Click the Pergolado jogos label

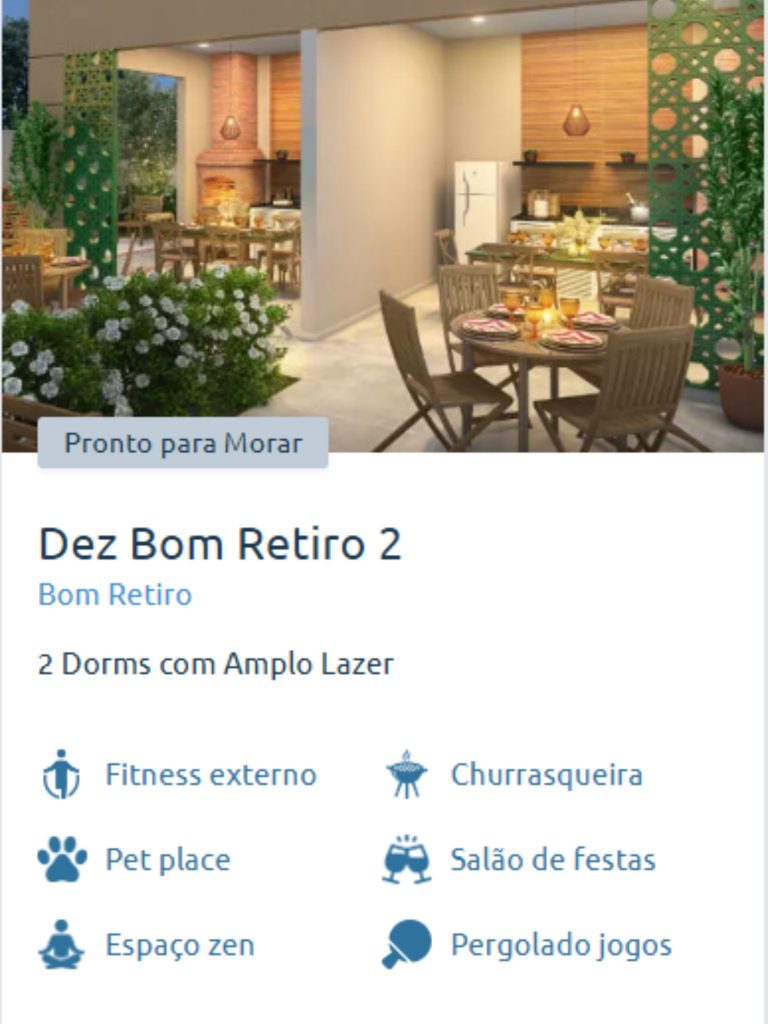coord(561,943)
